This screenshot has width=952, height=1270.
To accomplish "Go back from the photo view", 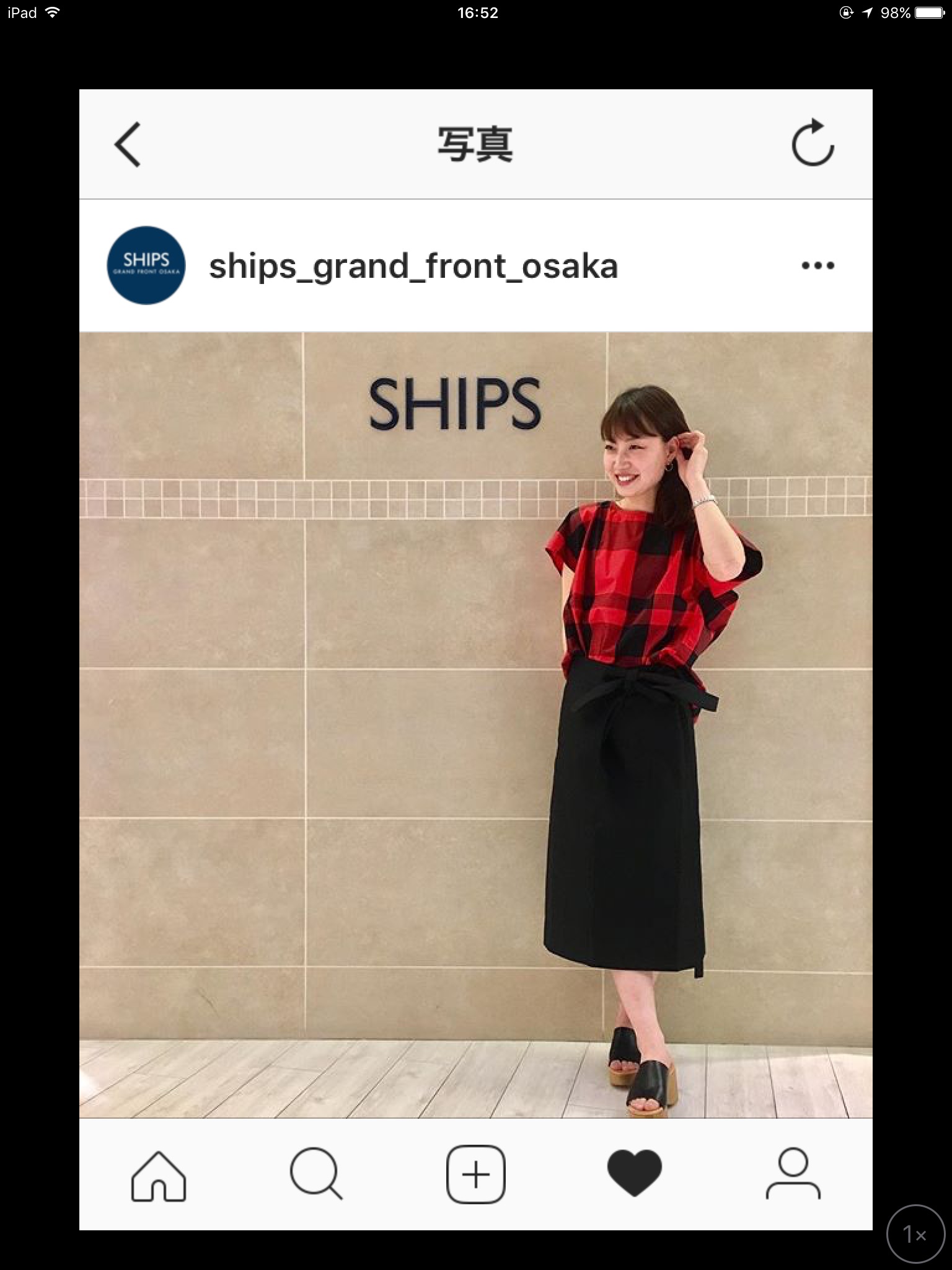I will [128, 144].
